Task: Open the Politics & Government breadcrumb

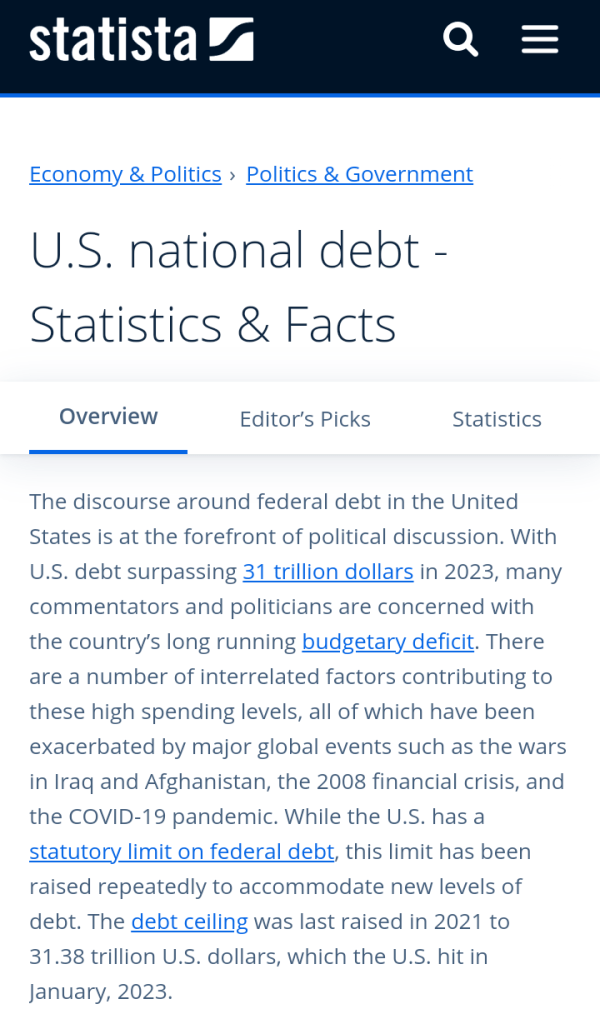Action: pos(359,174)
